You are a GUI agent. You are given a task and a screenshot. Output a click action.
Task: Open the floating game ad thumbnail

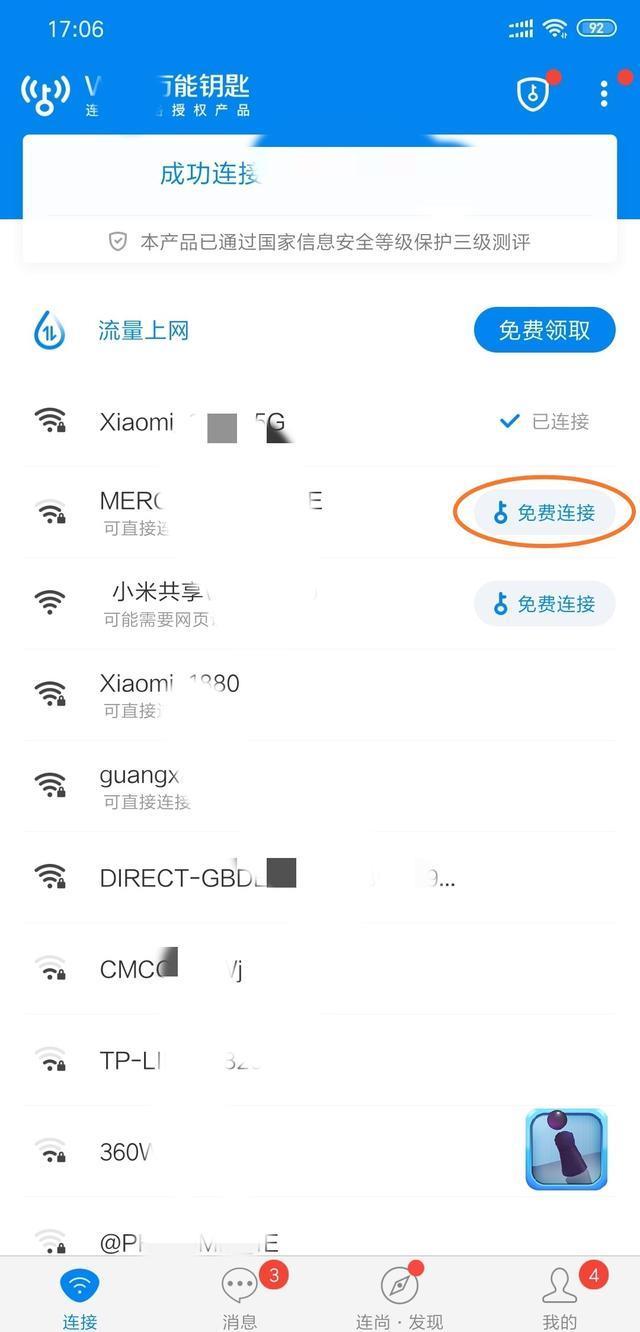tap(566, 1148)
